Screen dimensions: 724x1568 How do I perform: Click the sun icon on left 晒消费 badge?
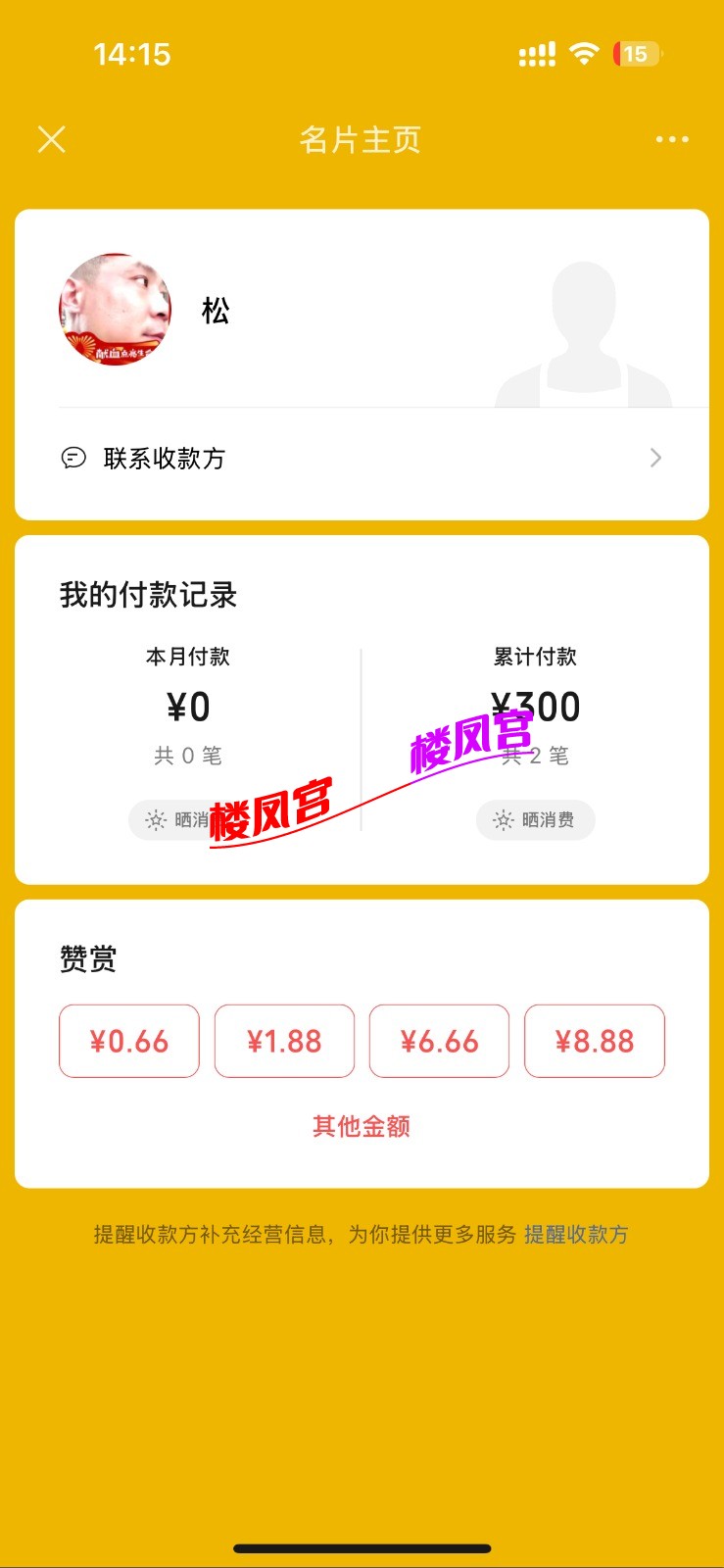coord(155,820)
